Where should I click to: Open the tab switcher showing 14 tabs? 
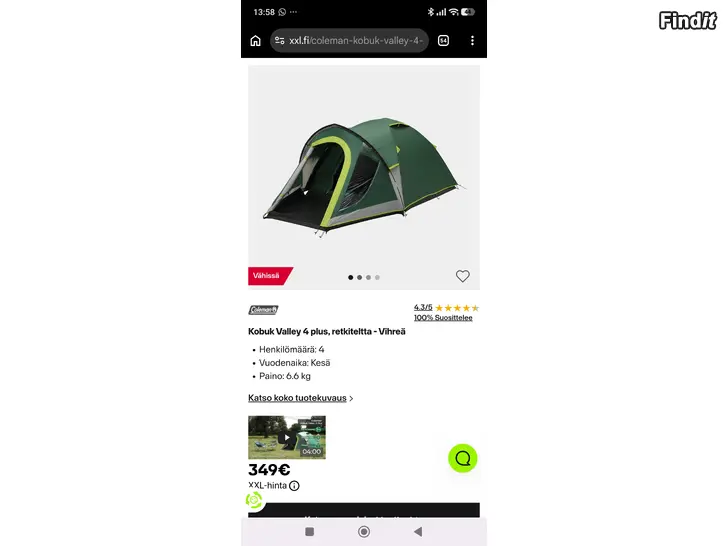(443, 41)
